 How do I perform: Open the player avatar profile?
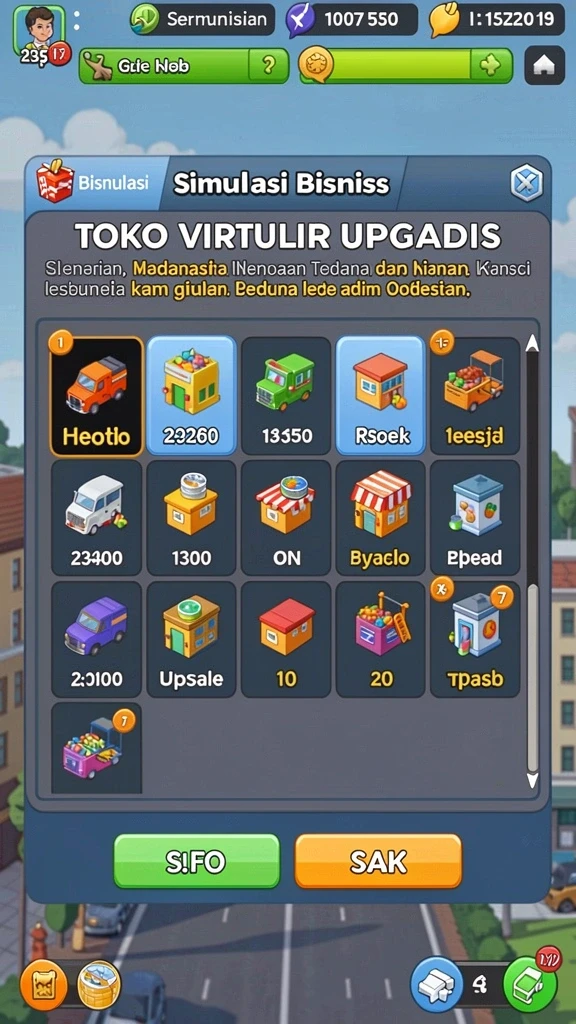click(x=39, y=30)
